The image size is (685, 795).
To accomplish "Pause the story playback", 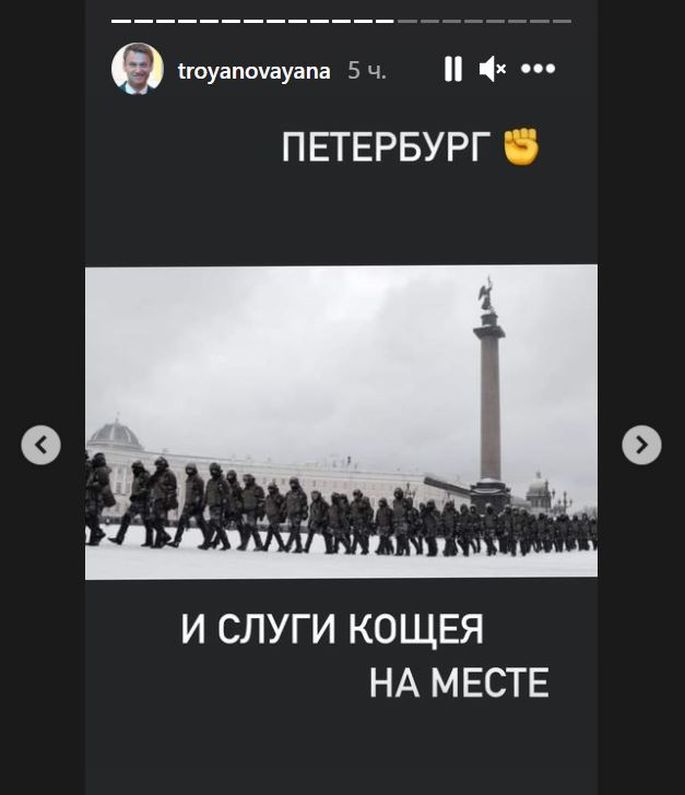I will click(x=453, y=69).
